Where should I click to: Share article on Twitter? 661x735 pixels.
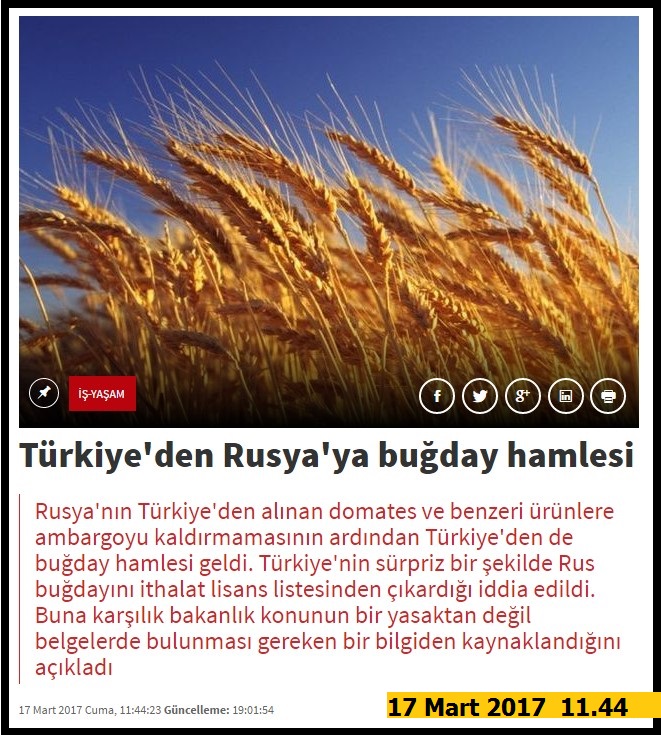point(480,396)
